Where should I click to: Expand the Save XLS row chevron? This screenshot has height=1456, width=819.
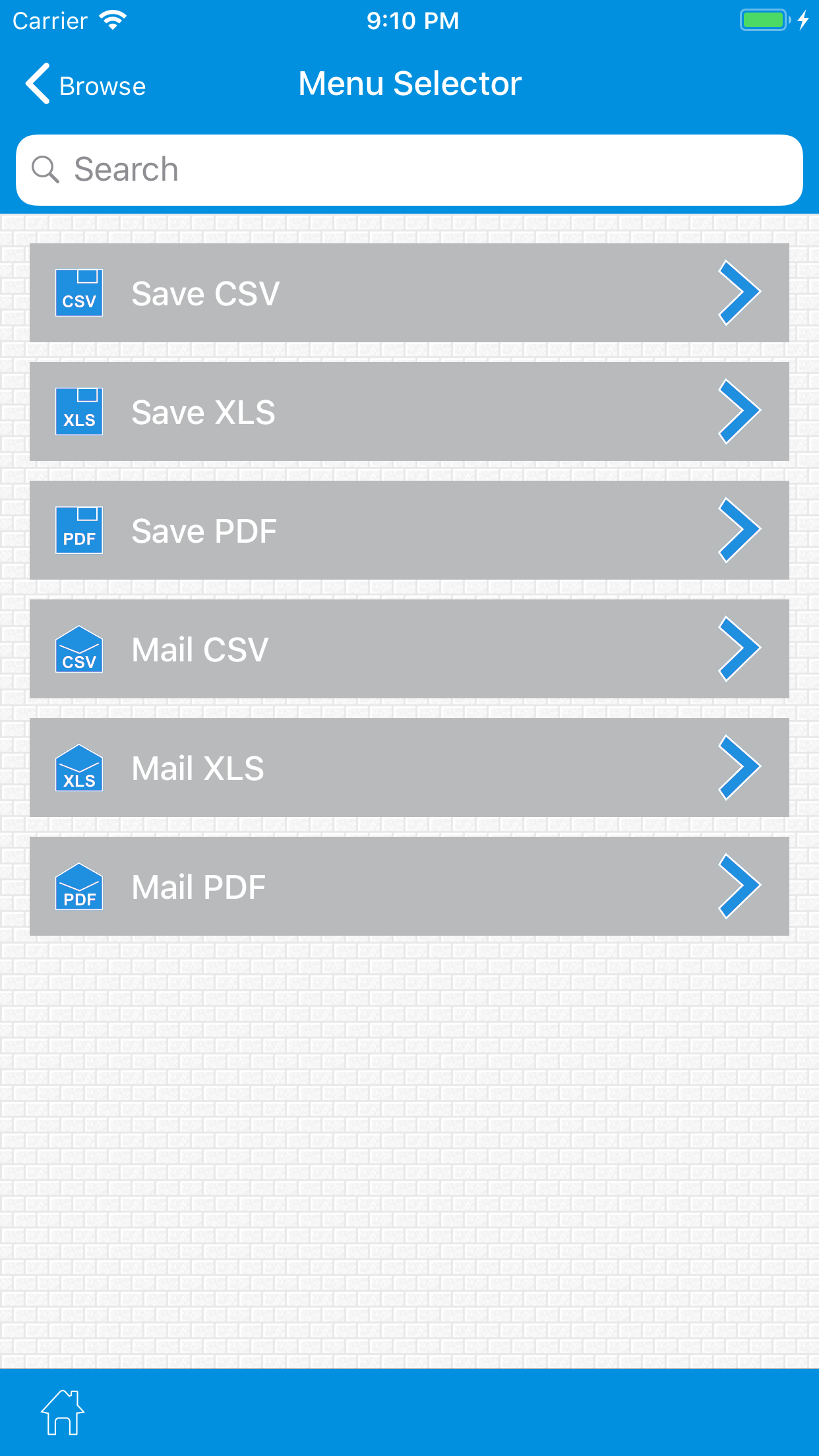click(739, 411)
